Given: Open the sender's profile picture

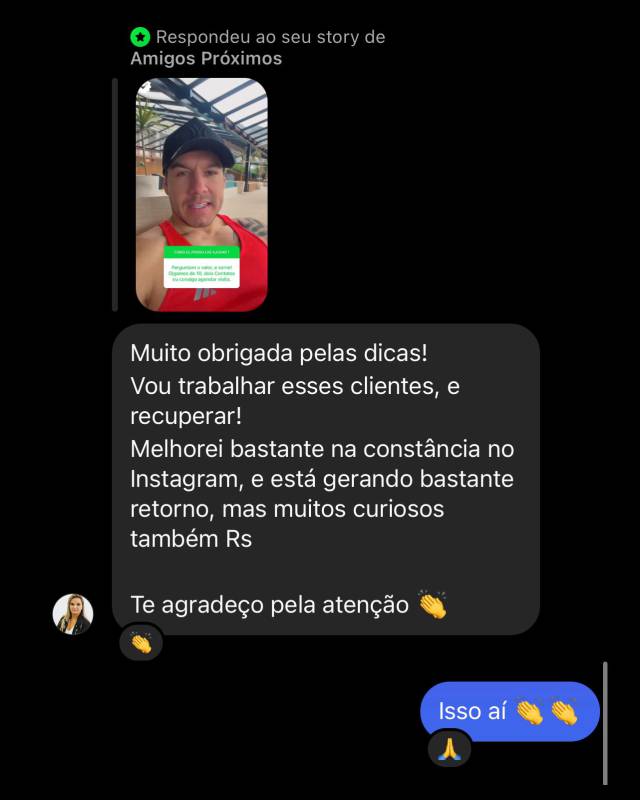Looking at the screenshot, I should (x=73, y=614).
